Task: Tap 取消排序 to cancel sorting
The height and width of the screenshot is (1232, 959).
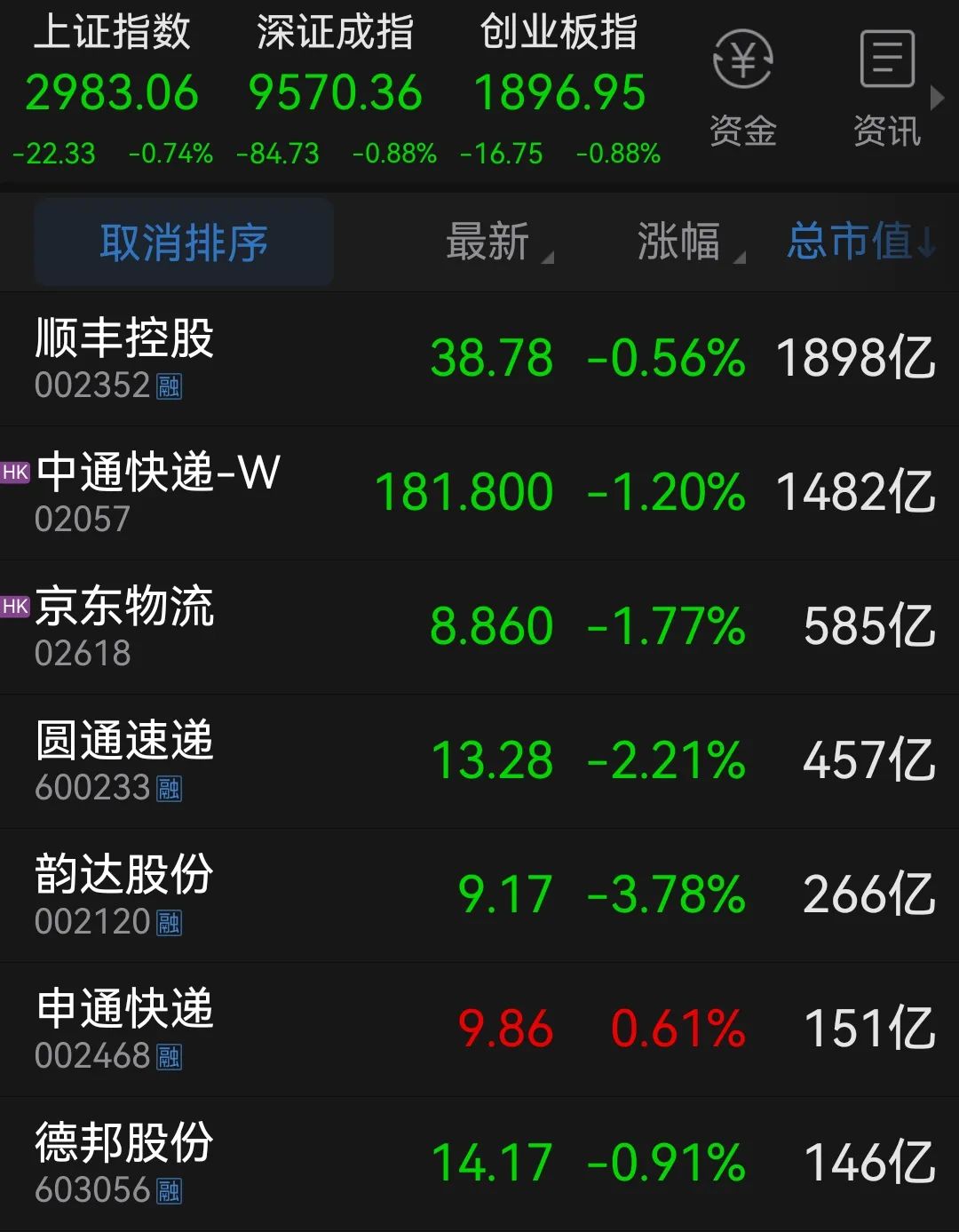Action: click(x=184, y=242)
